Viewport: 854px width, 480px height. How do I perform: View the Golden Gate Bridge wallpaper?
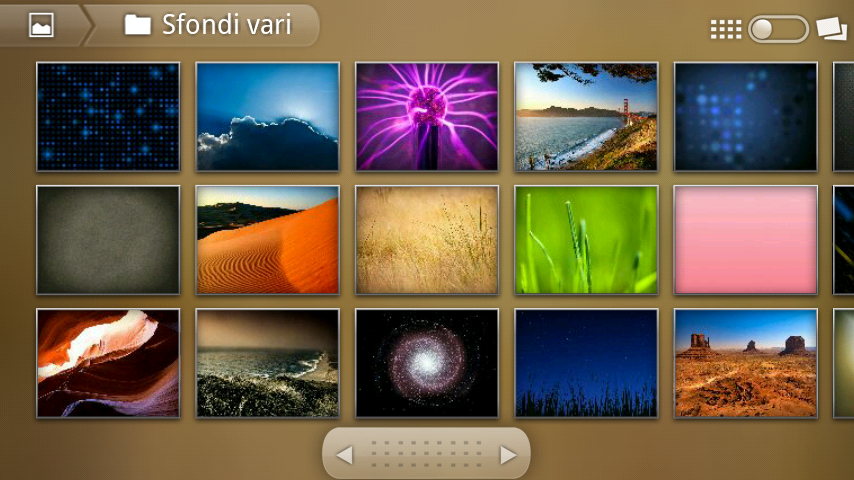[586, 117]
